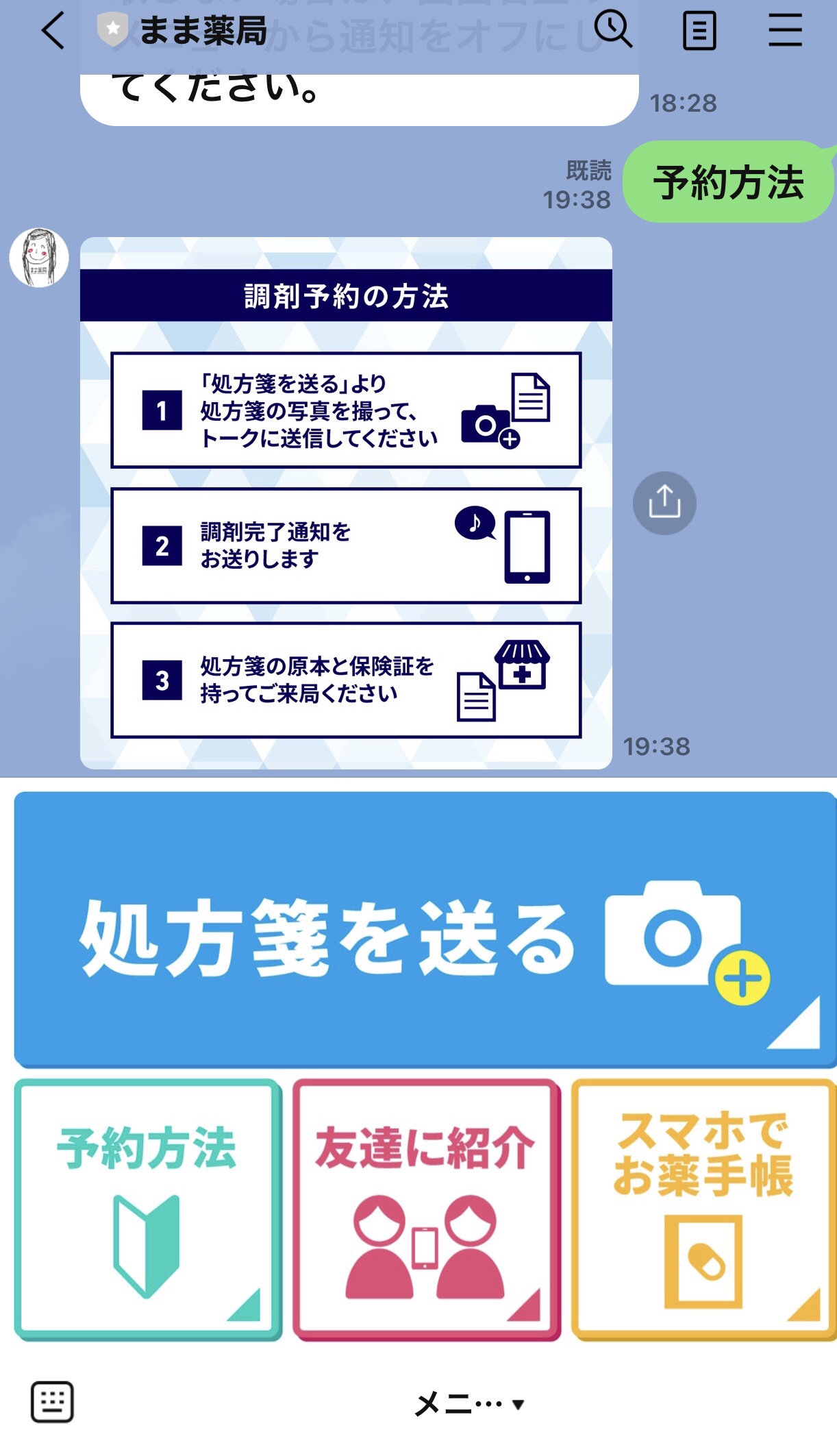837x1456 pixels.
Task: Go back from the まま薬局 chat
Action: 52,32
